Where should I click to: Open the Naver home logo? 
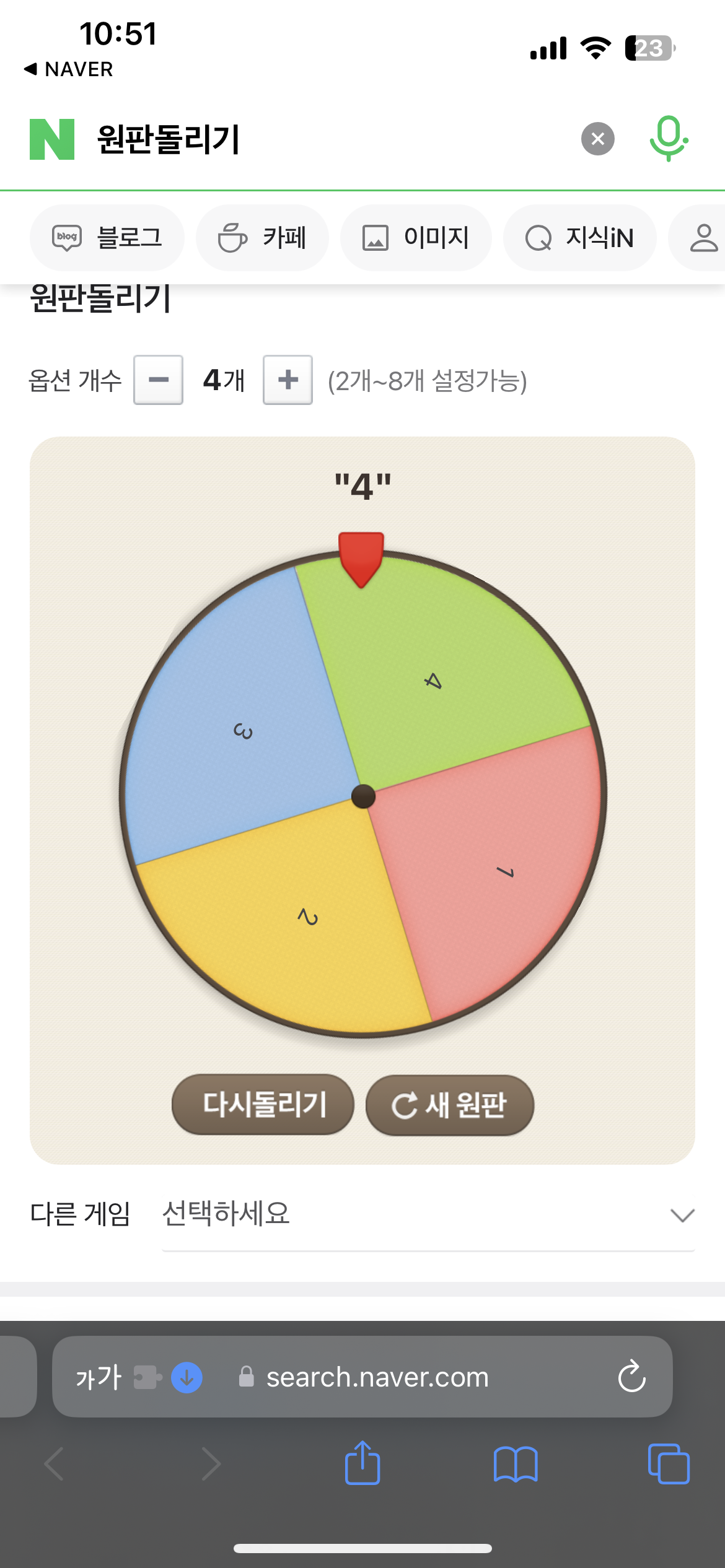[x=52, y=139]
